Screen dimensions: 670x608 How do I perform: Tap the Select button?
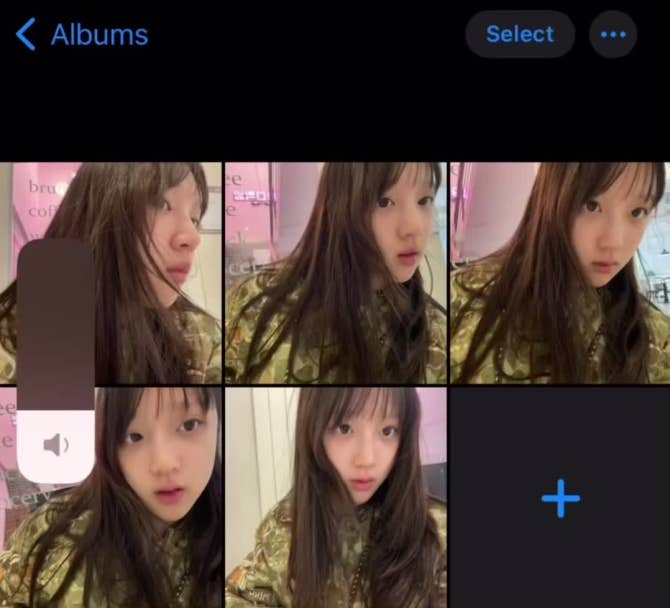click(x=520, y=34)
